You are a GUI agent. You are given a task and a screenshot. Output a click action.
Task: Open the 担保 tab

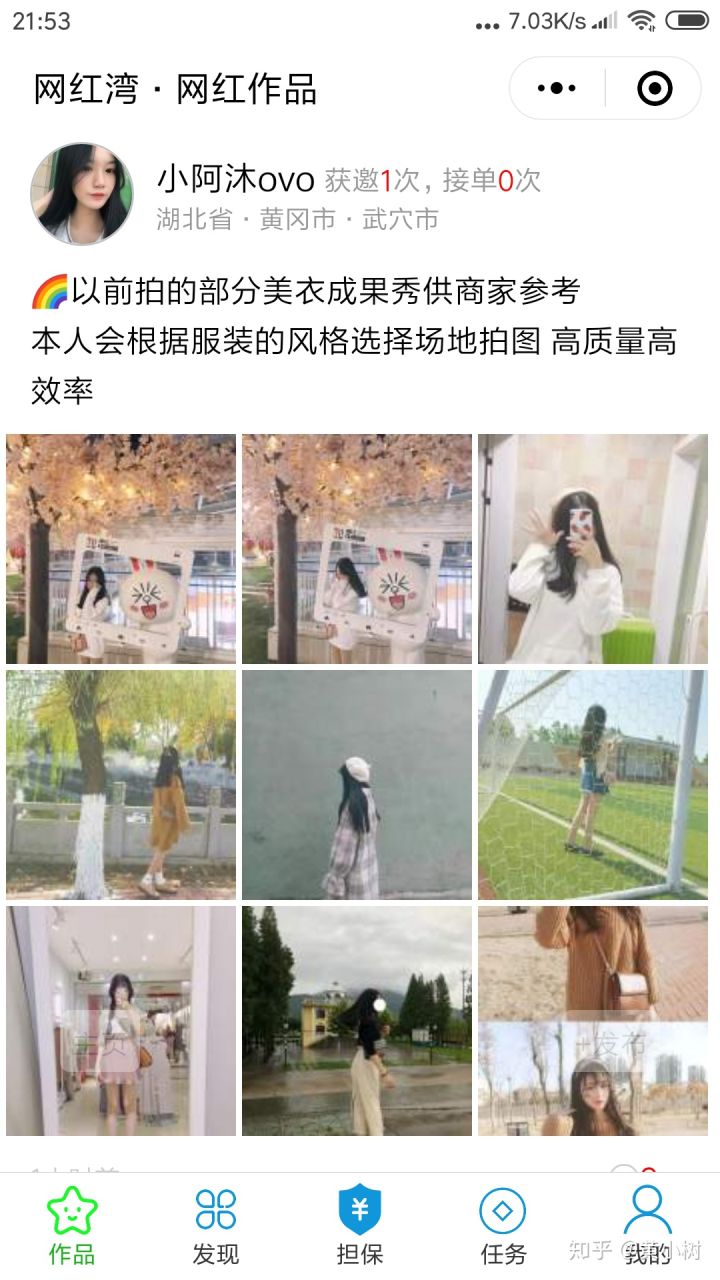point(360,1225)
